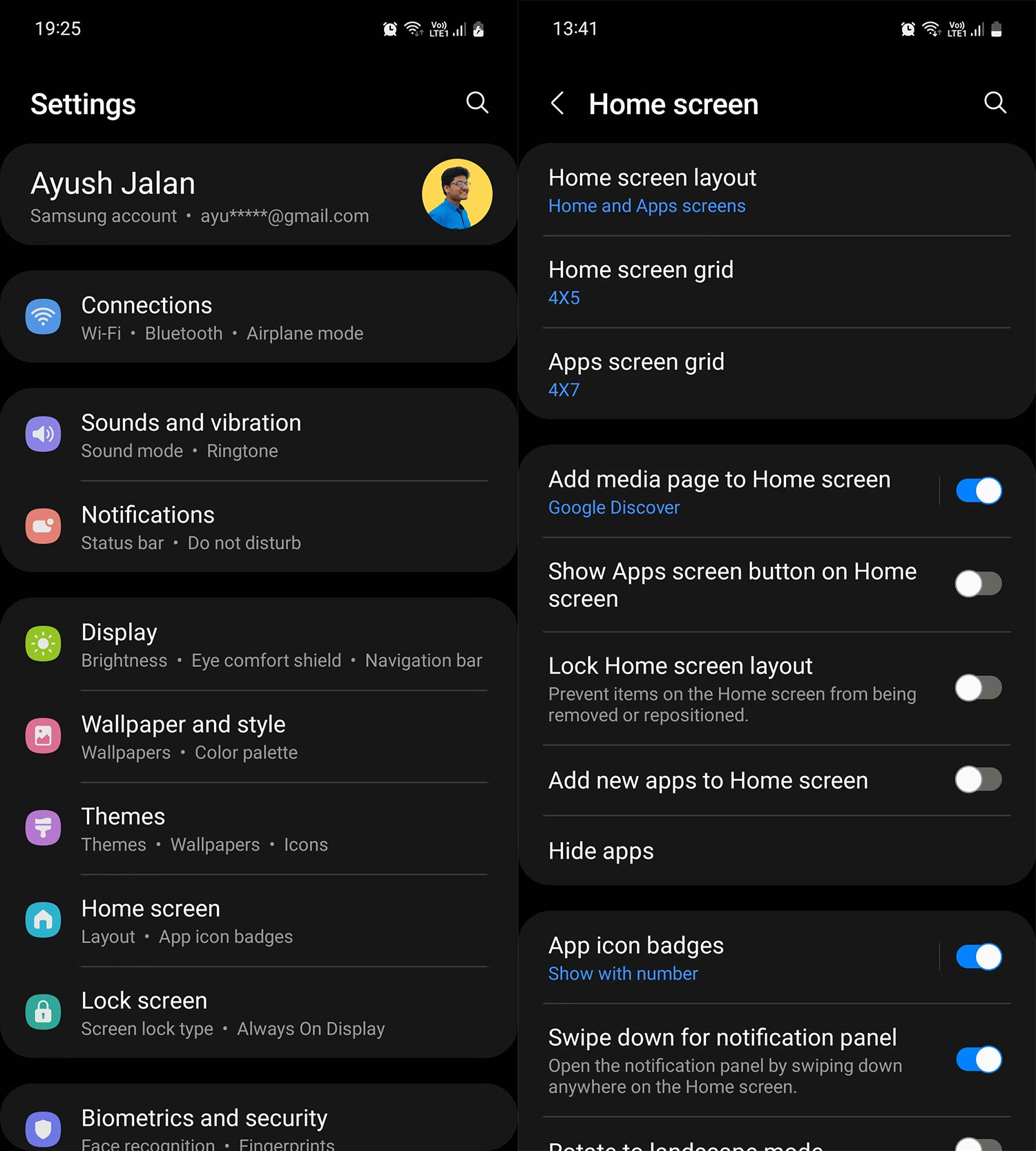Image resolution: width=1036 pixels, height=1151 pixels.
Task: Tap search icon beside Home screen title
Action: (995, 103)
